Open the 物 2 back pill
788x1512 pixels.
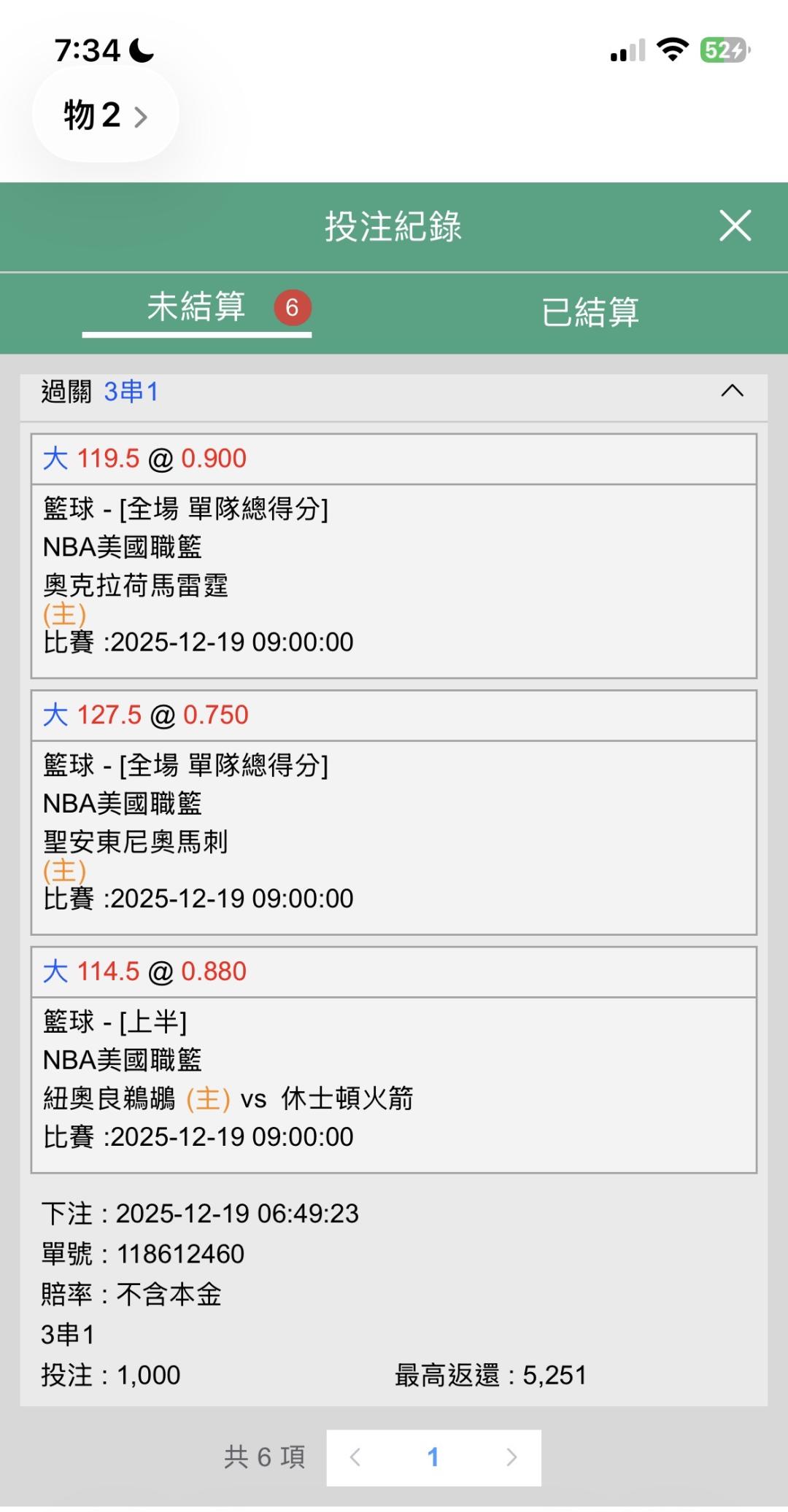click(x=106, y=115)
